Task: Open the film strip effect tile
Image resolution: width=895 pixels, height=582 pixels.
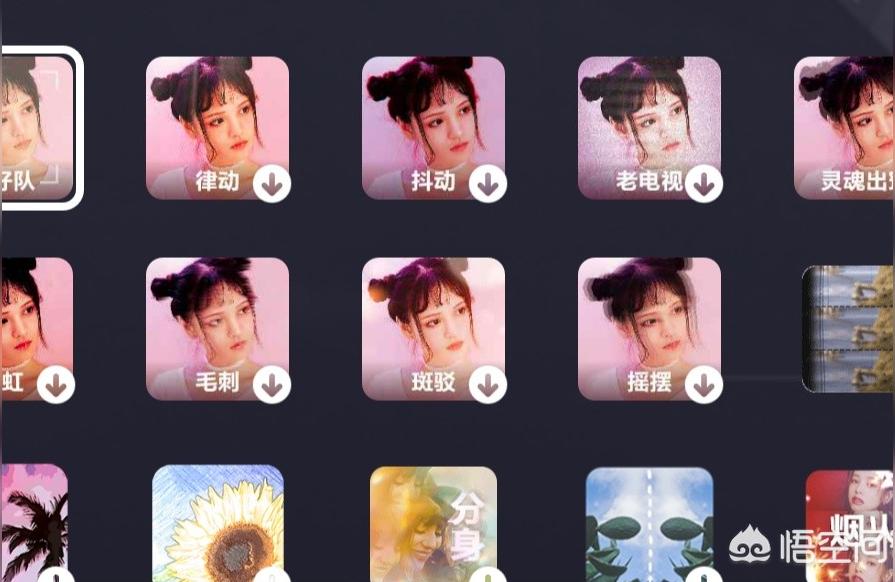Action: coord(848,329)
